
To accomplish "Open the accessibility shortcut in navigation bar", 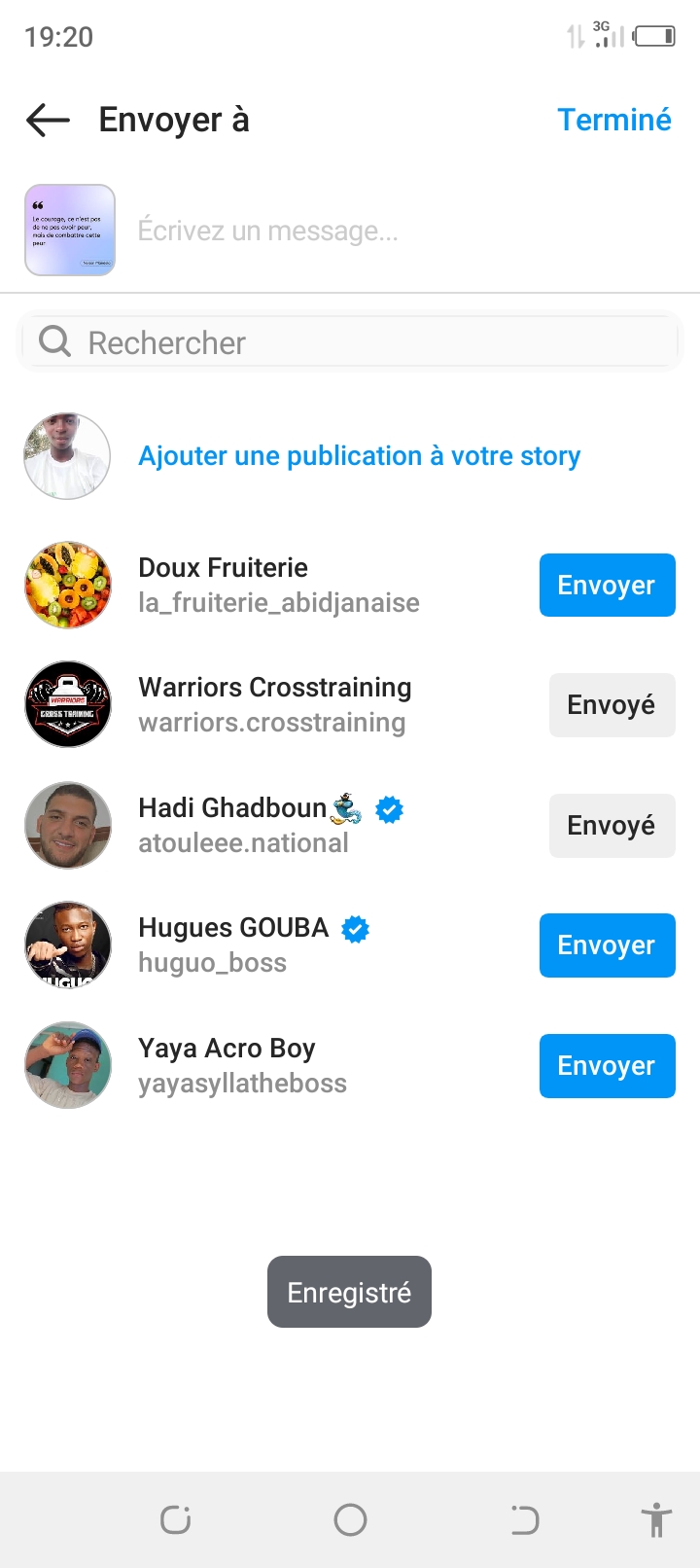I will [x=656, y=1519].
